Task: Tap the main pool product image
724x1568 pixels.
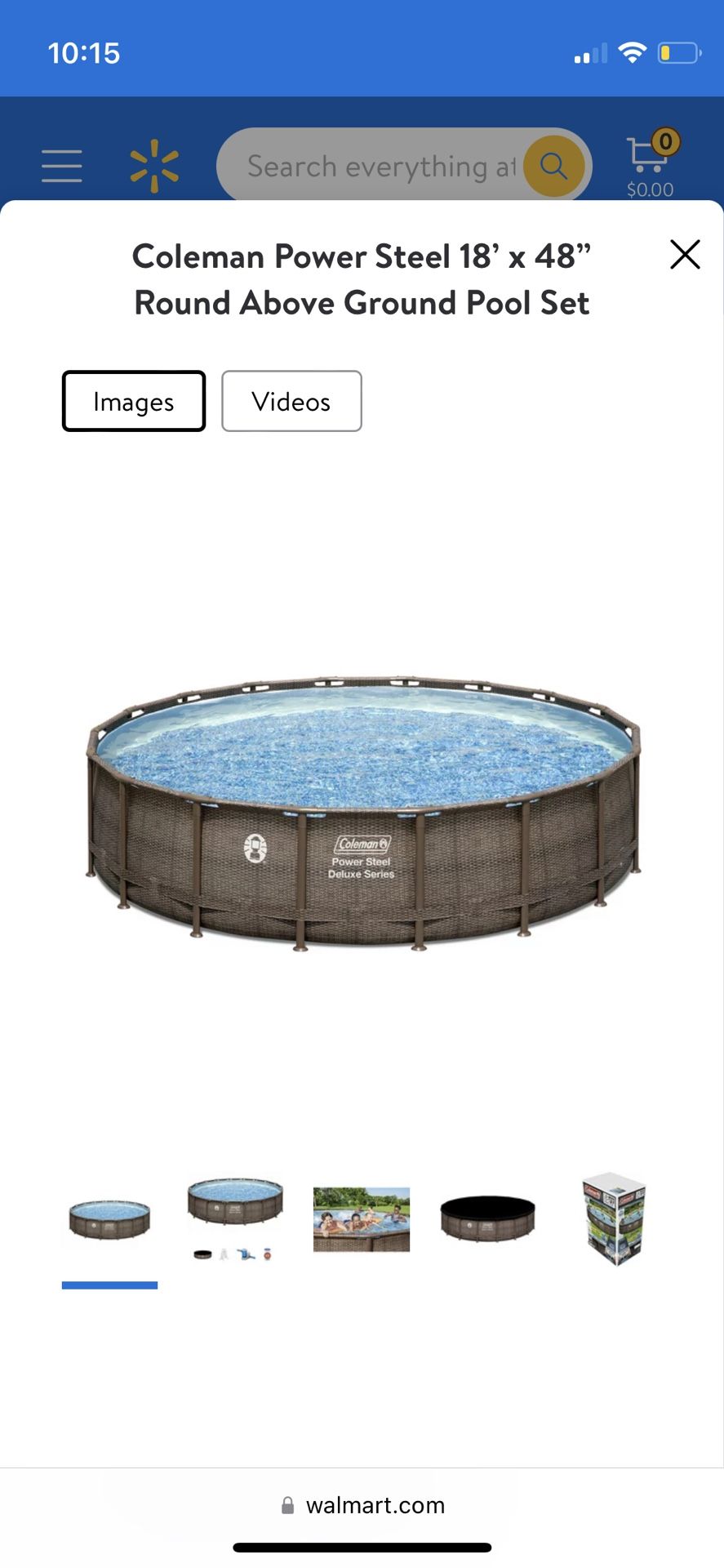Action: click(x=363, y=813)
